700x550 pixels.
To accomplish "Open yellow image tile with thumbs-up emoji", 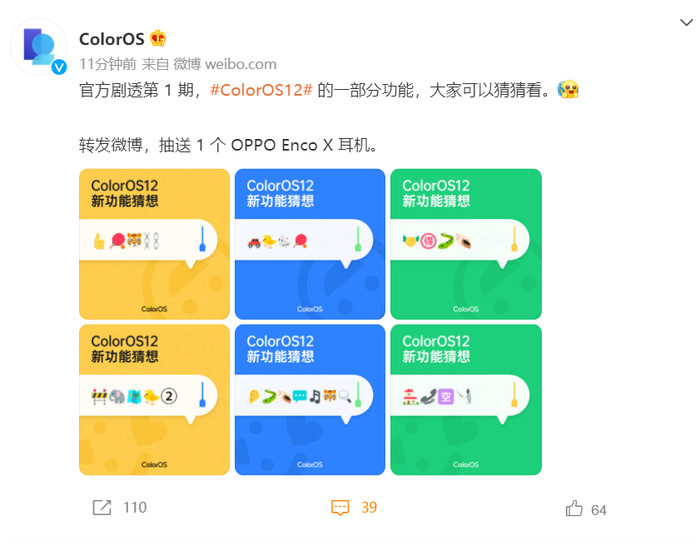I will [154, 244].
